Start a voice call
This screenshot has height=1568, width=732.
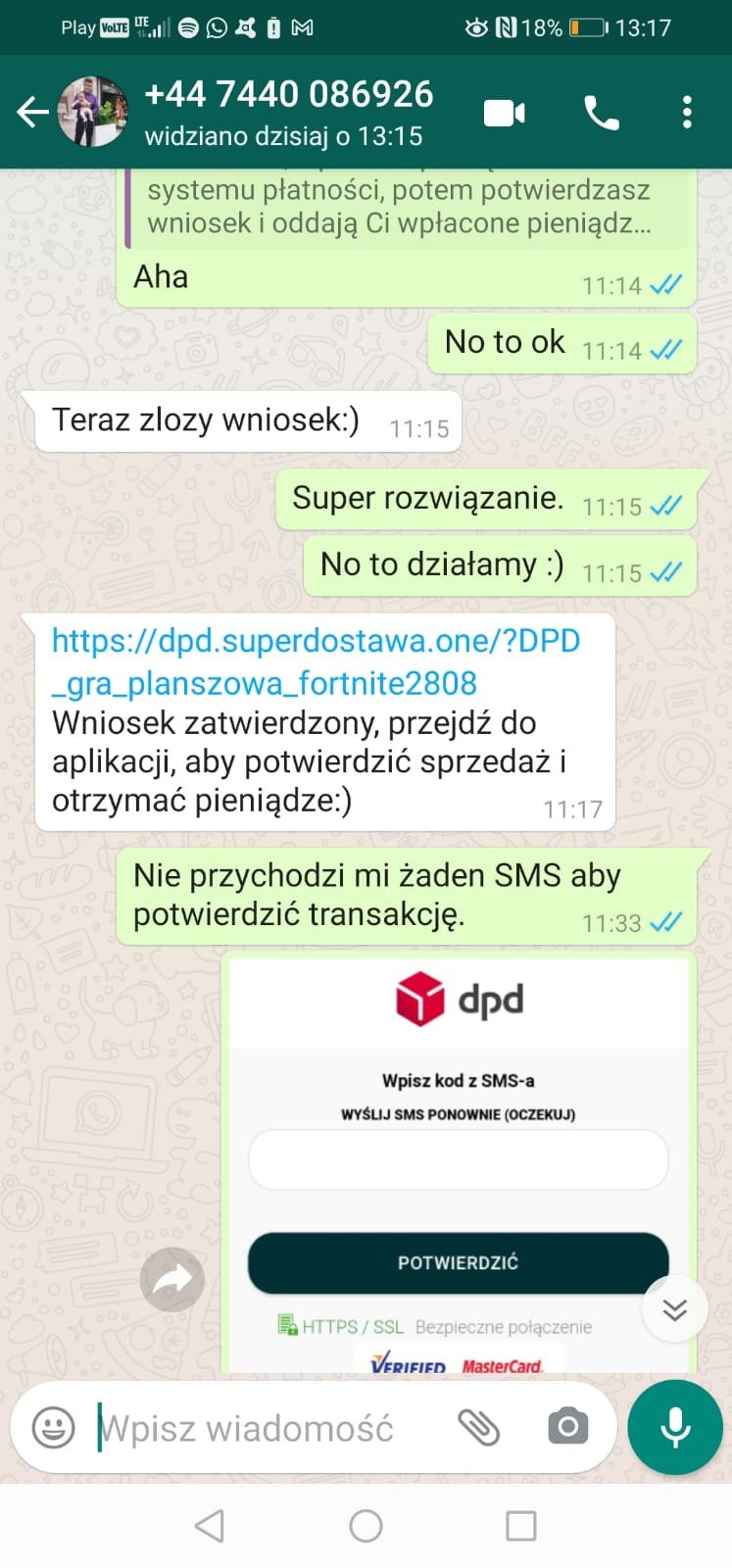(601, 114)
